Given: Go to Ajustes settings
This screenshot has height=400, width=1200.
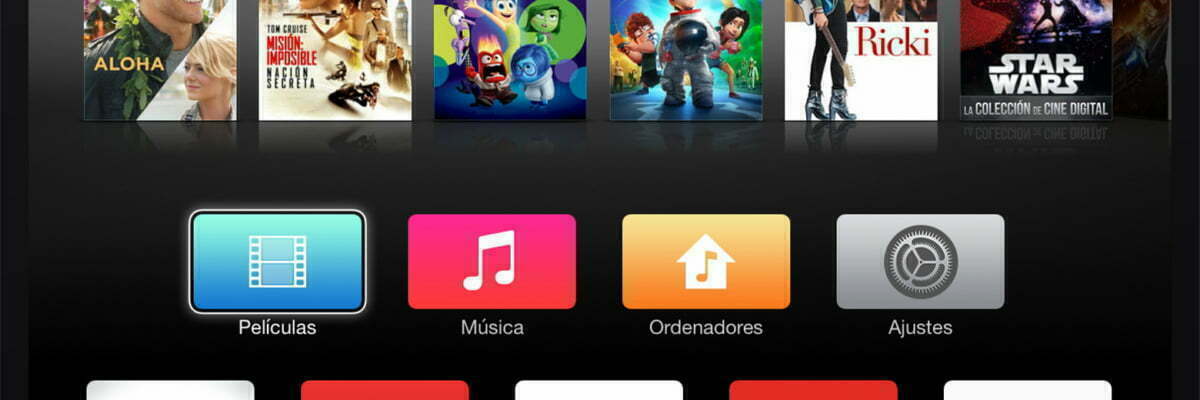Looking at the screenshot, I should 920,261.
